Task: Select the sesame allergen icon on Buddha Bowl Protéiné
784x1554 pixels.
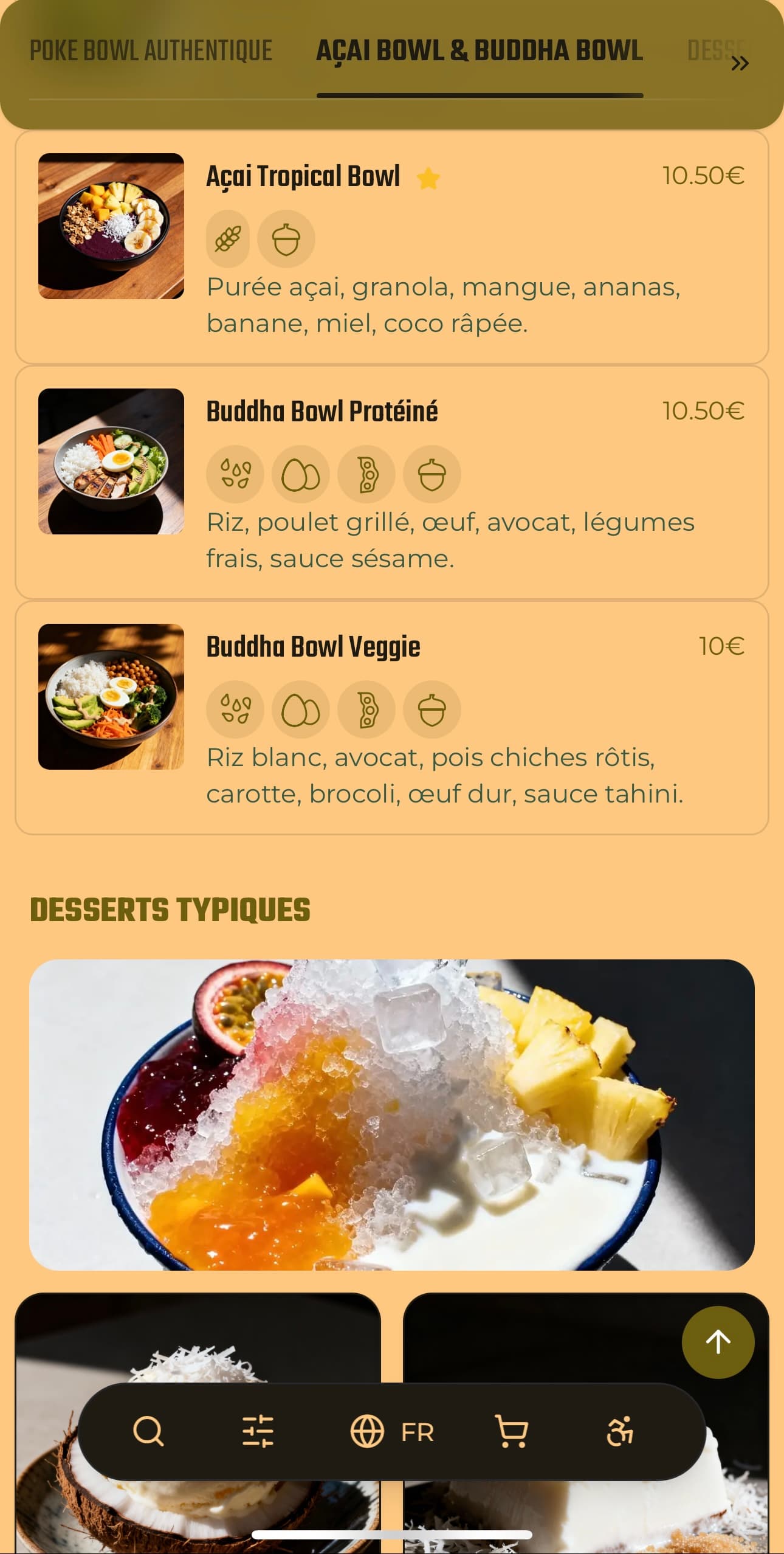Action: [235, 474]
